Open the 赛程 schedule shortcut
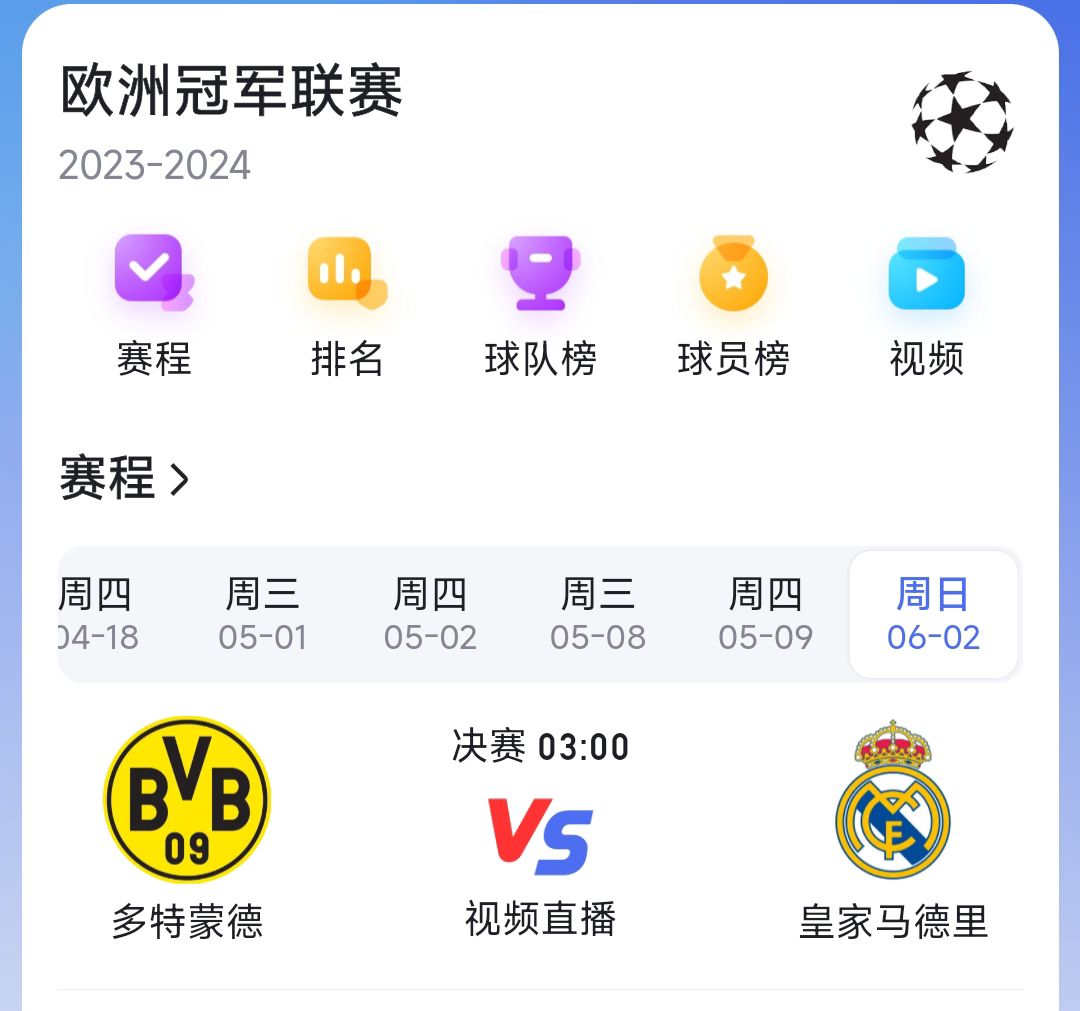The width and height of the screenshot is (1080, 1011). coord(153,303)
